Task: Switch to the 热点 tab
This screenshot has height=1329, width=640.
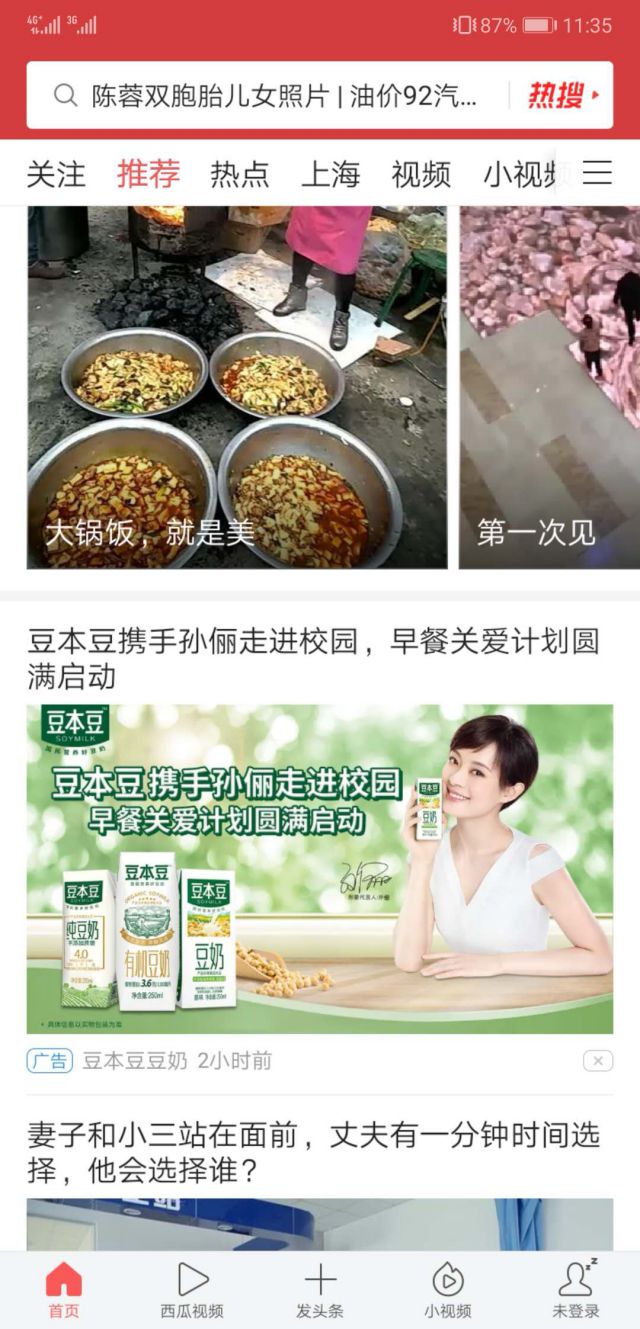Action: (240, 174)
